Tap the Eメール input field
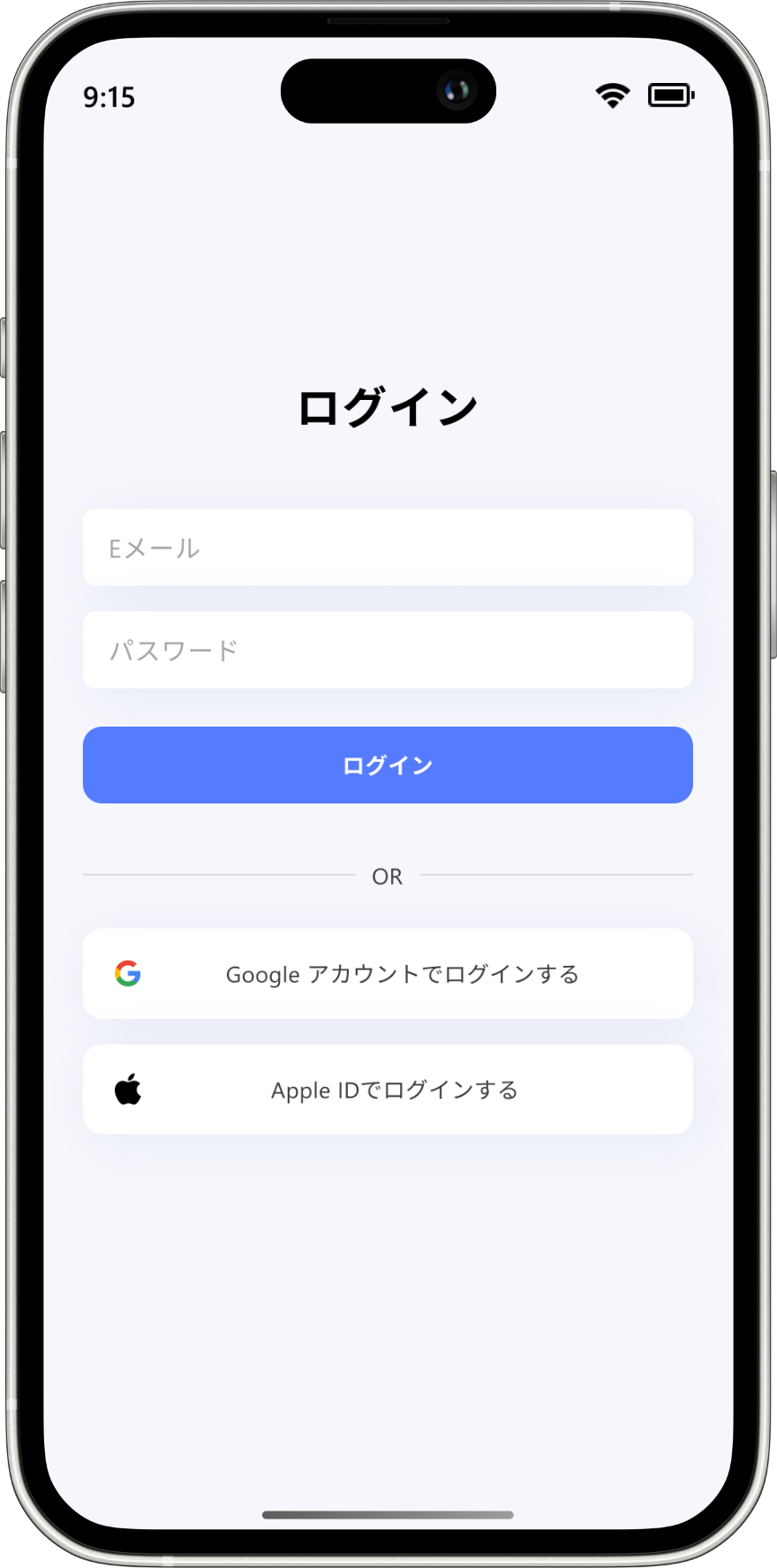777x1568 pixels. point(388,547)
